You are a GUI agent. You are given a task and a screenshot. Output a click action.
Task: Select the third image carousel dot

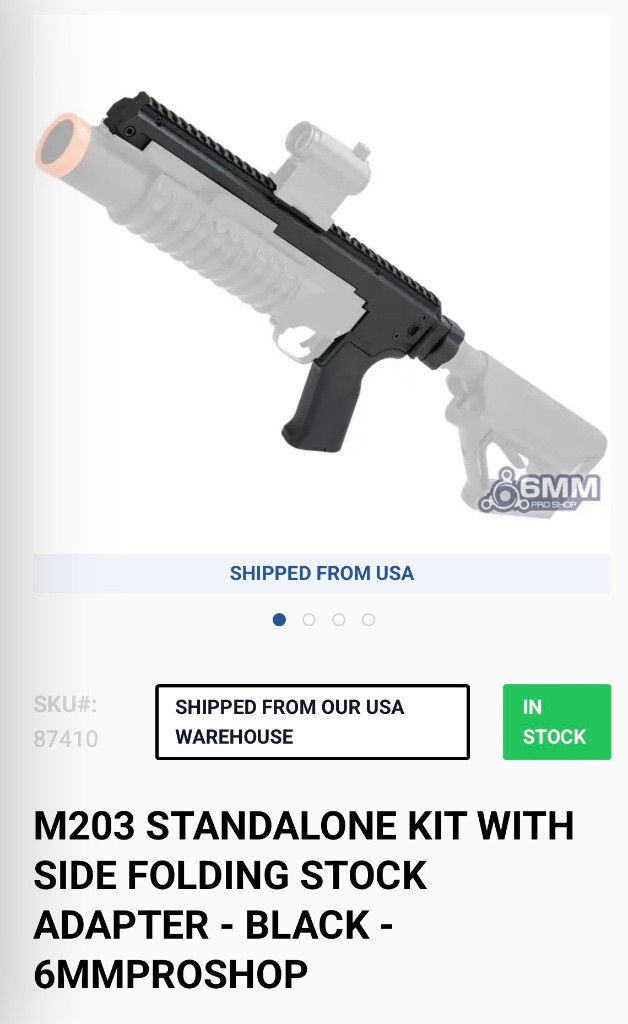(339, 620)
